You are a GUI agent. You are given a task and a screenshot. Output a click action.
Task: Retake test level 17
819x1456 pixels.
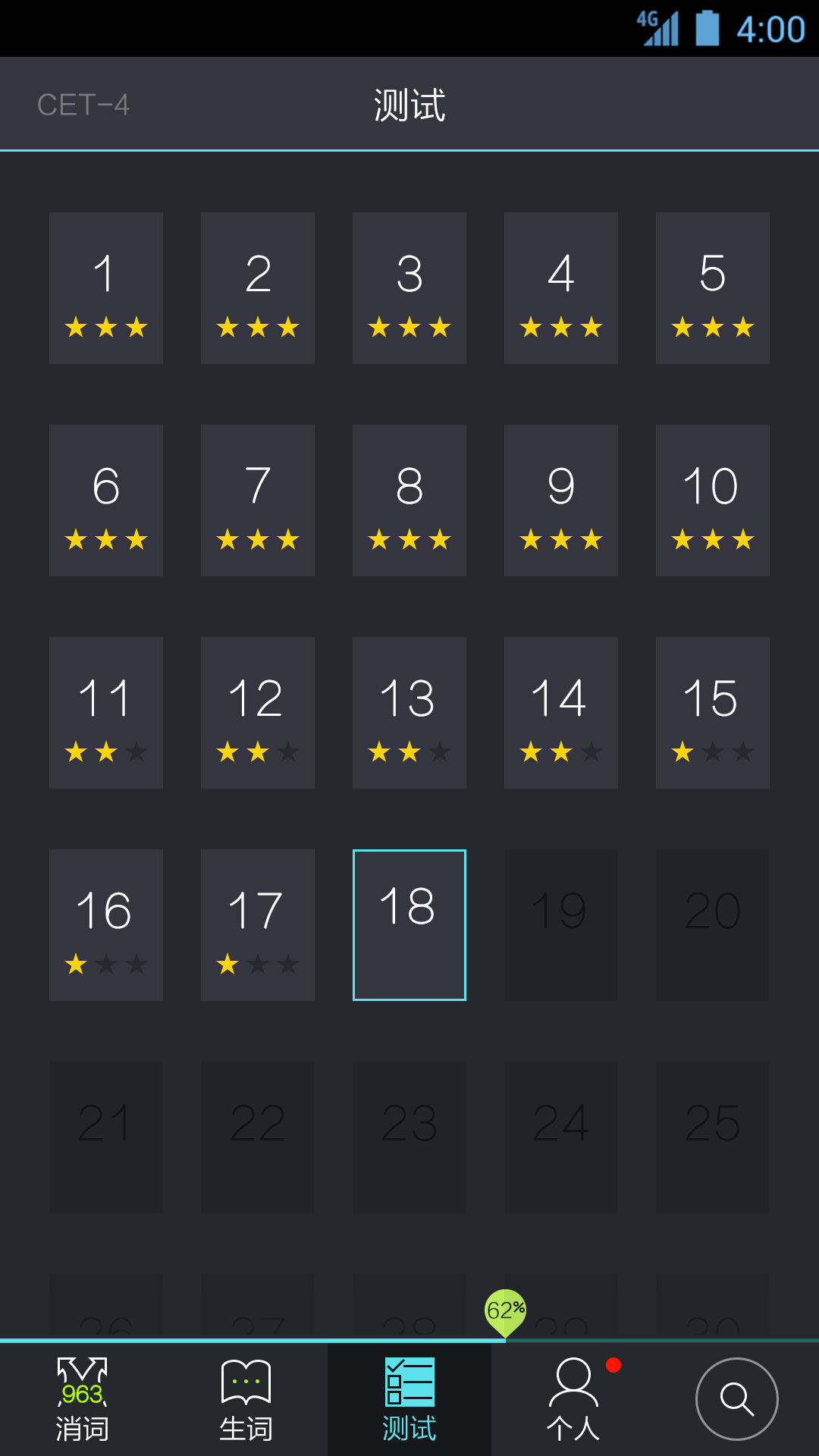(258, 925)
